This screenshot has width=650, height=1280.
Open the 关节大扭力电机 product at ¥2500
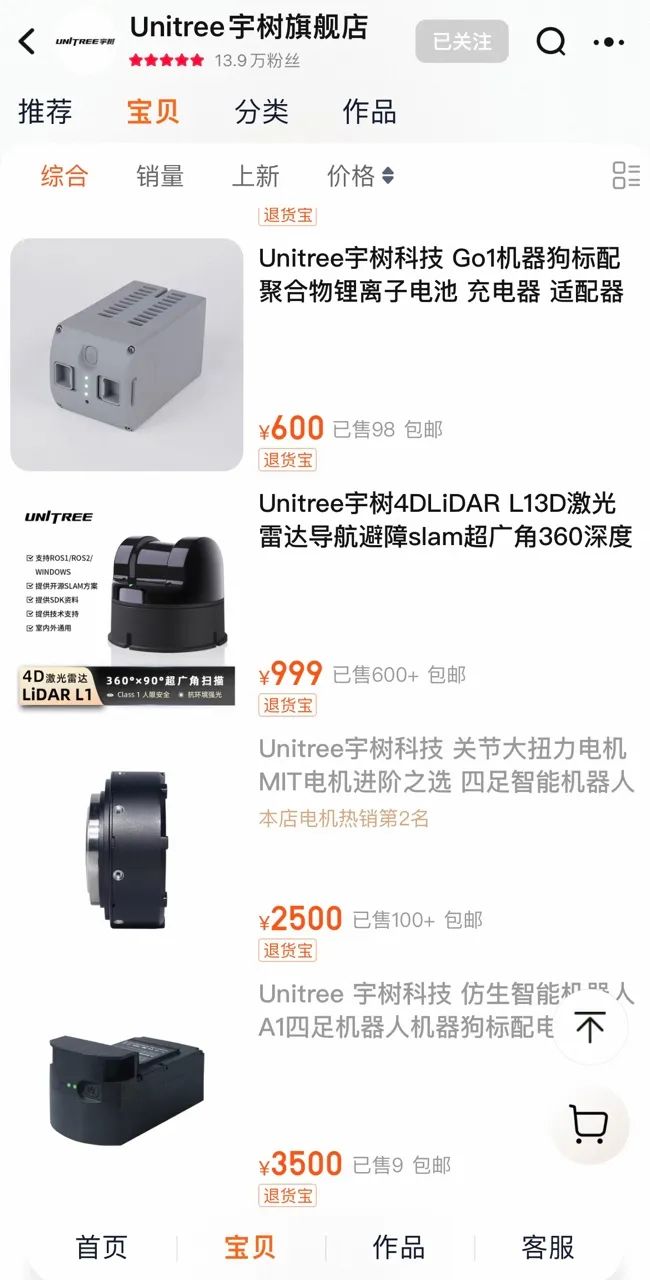pos(446,765)
